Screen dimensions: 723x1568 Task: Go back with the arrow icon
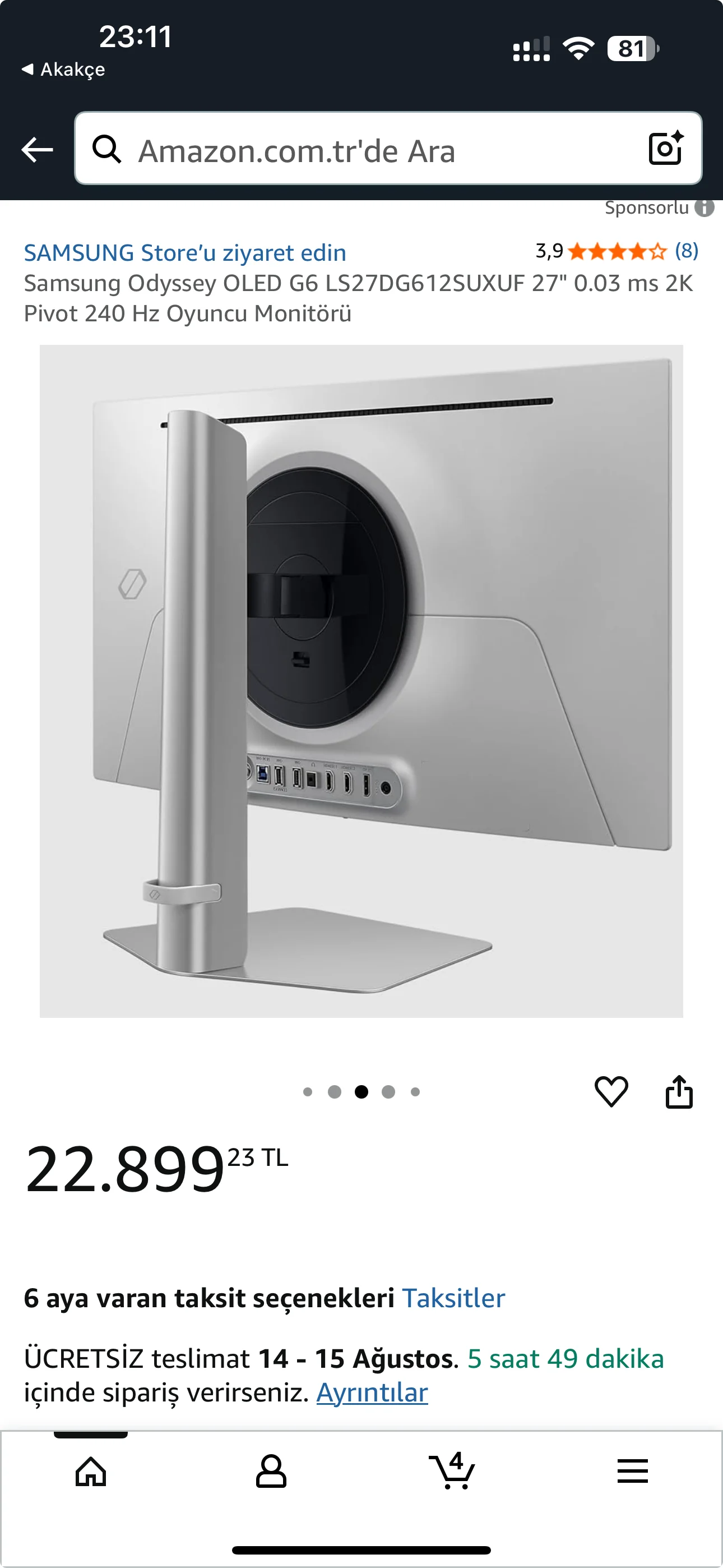point(36,149)
